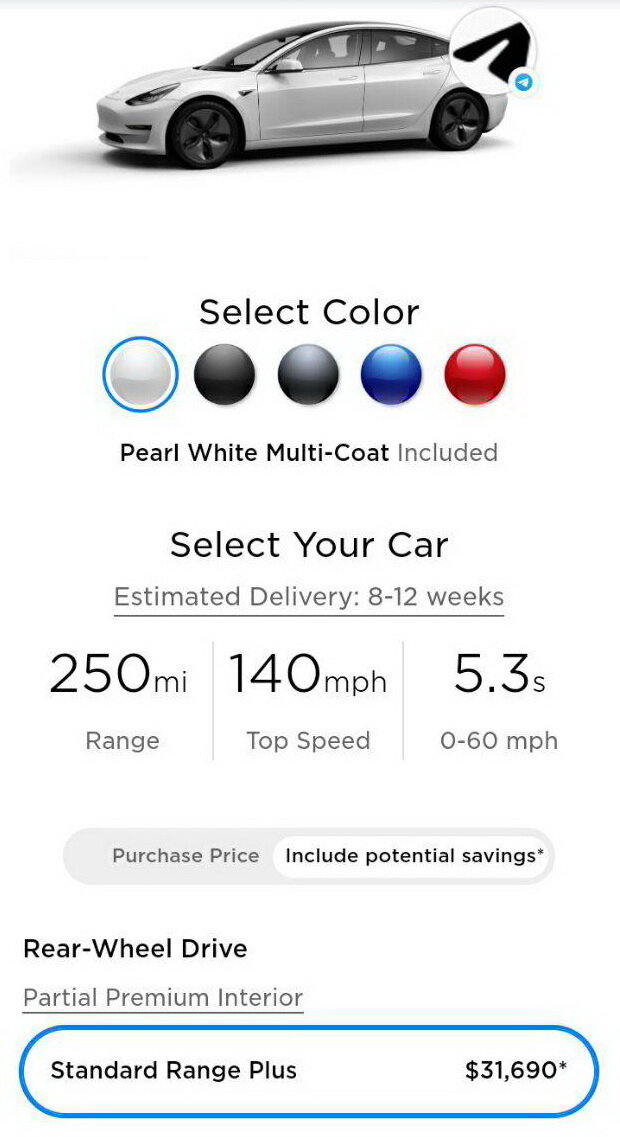The image size is (620, 1137).
Task: Select the Pearl White color swatch
Action: [140, 374]
